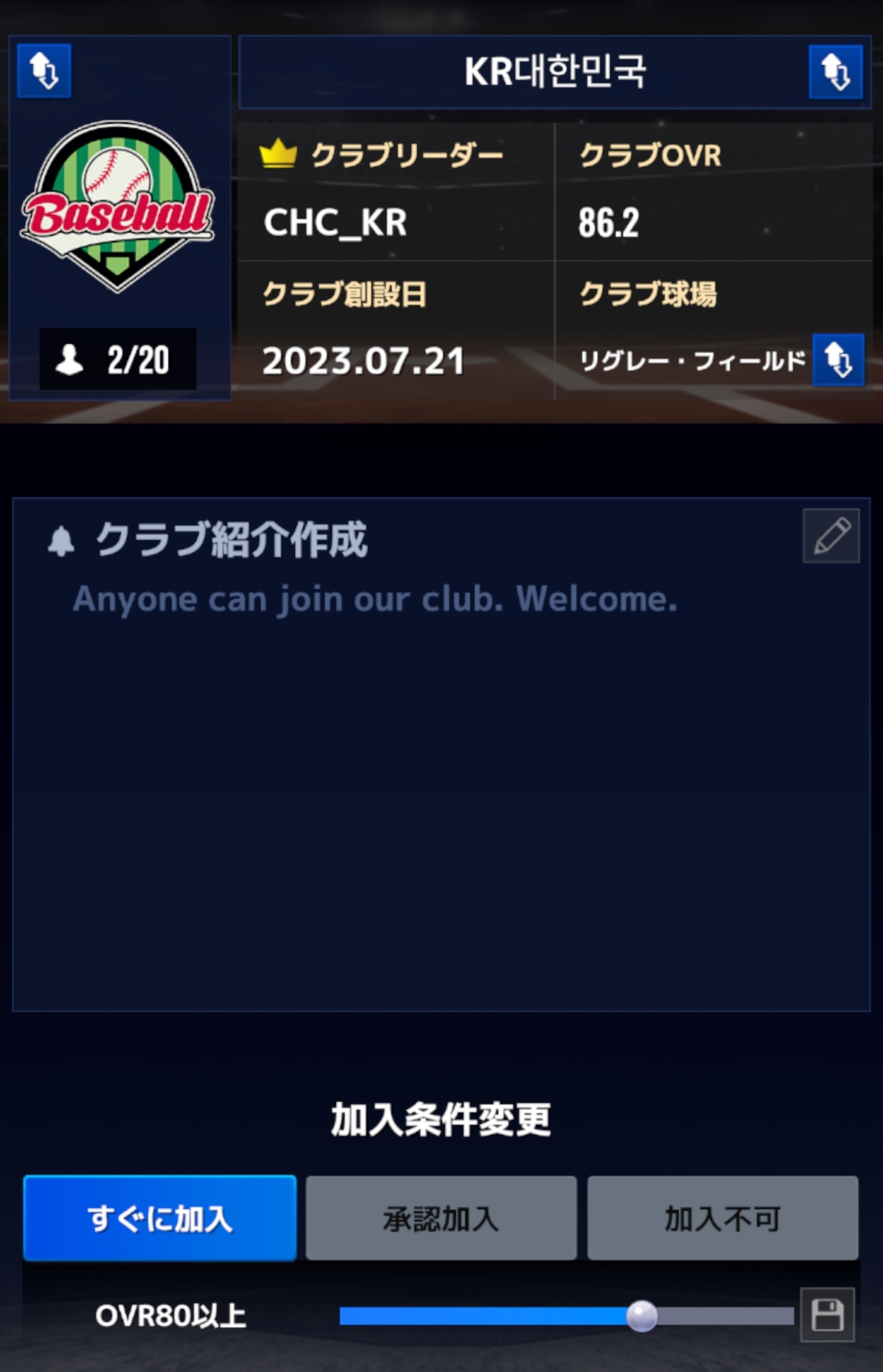Viewport: 883px width, 1372px height.
Task: Select 承認加入 join condition
Action: pos(441,1218)
